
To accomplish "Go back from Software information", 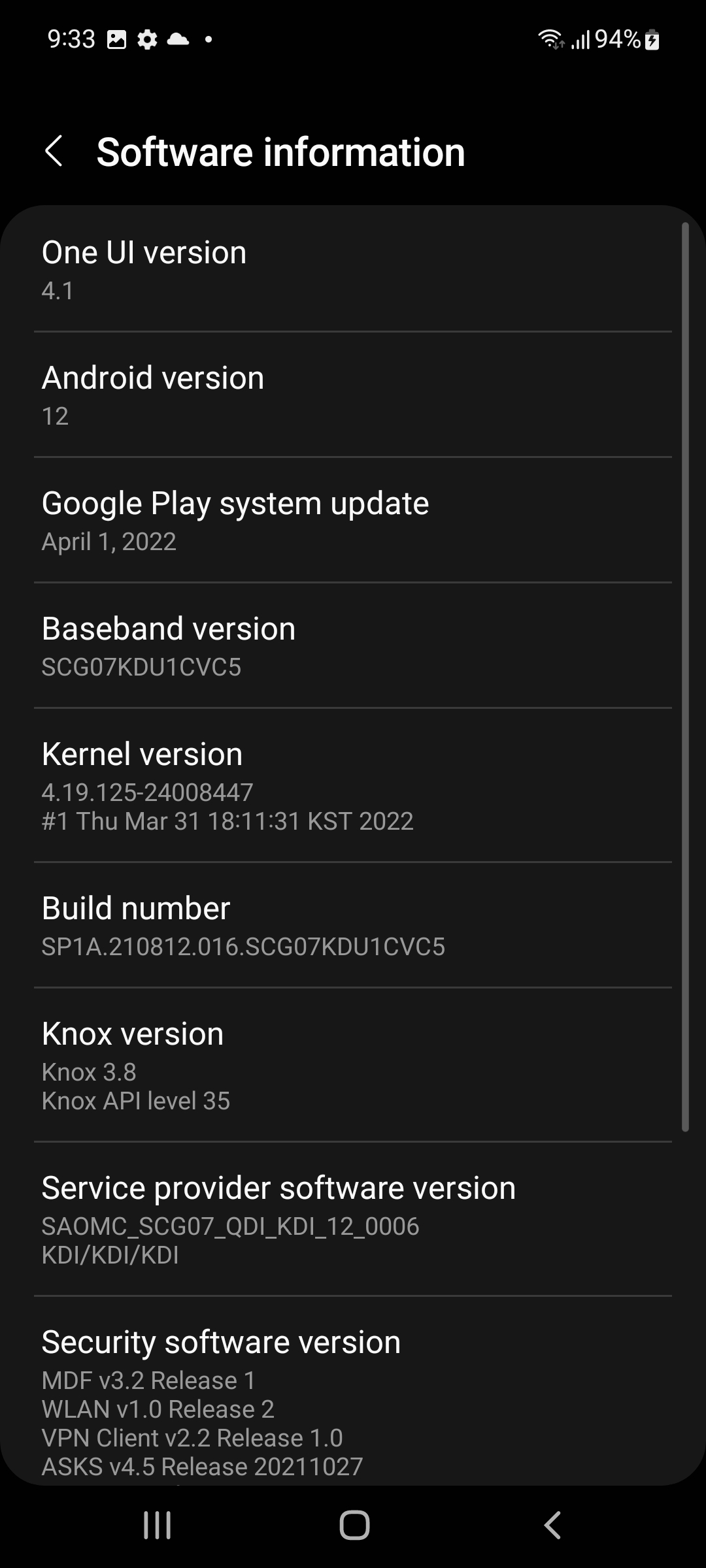I will pos(54,152).
